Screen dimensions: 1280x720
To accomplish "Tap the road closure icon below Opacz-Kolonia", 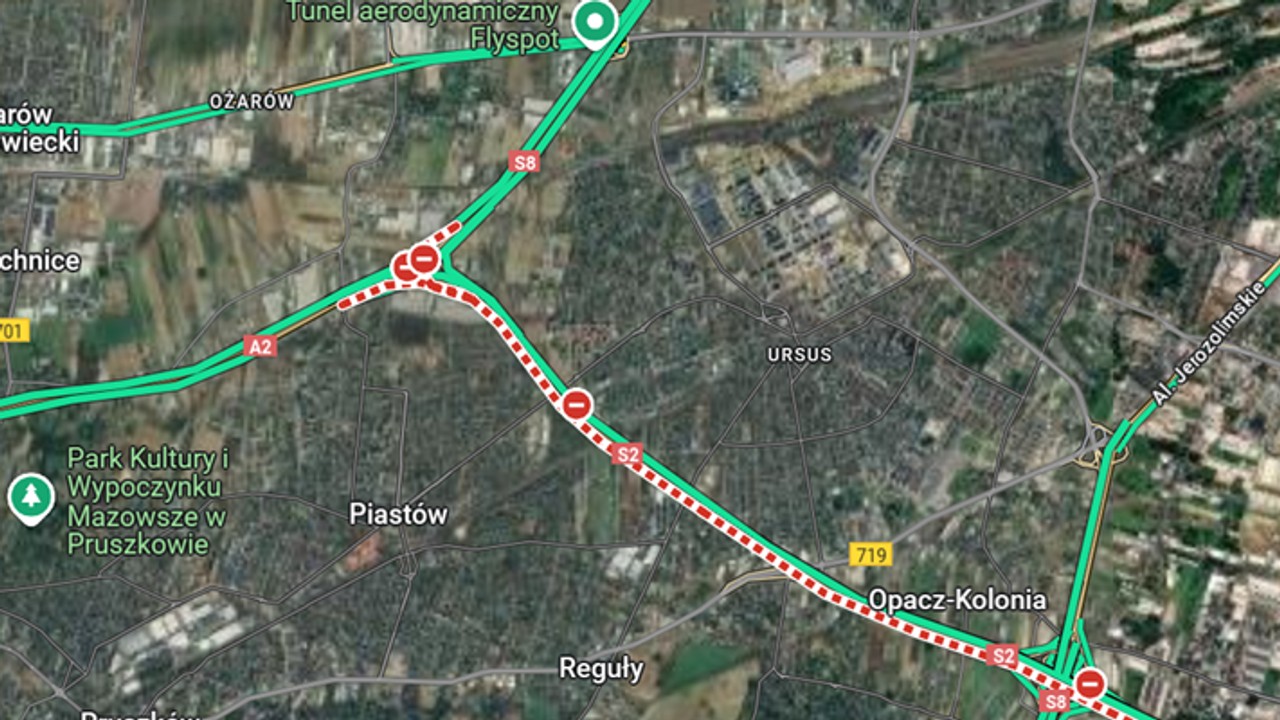I will point(1089,684).
